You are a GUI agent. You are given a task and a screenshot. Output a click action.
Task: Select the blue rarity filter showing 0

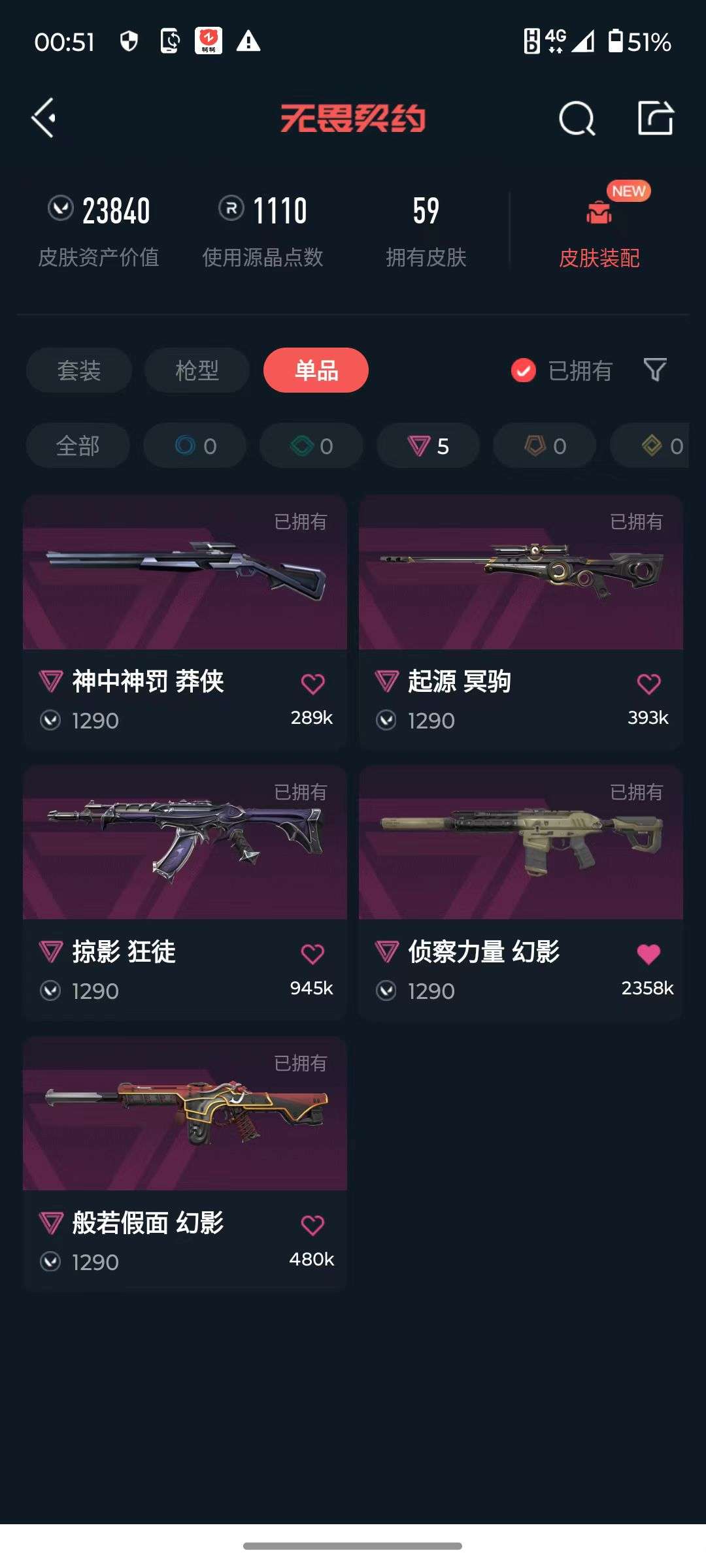click(x=194, y=446)
